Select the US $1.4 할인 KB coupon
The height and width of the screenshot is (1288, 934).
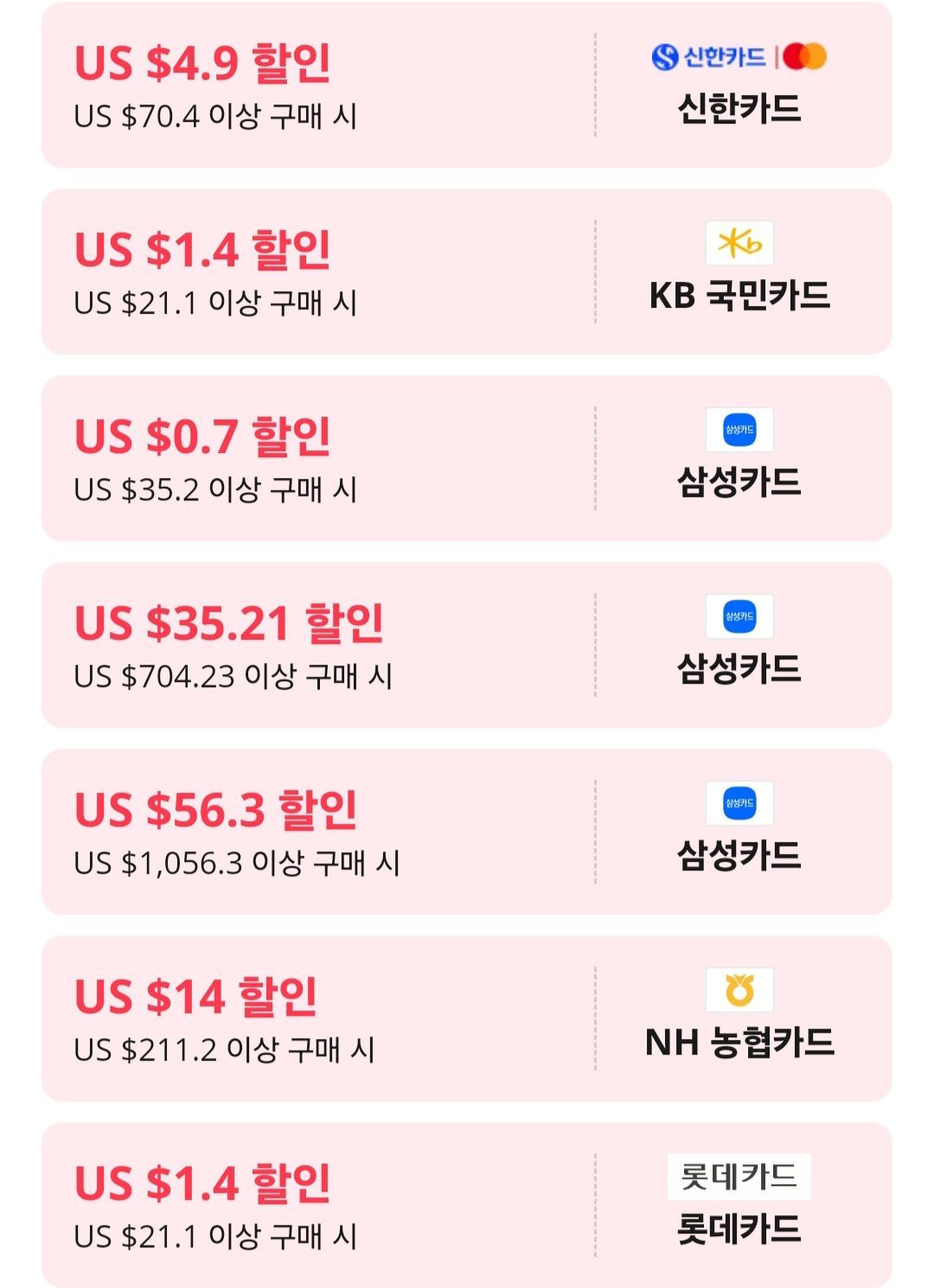(467, 270)
